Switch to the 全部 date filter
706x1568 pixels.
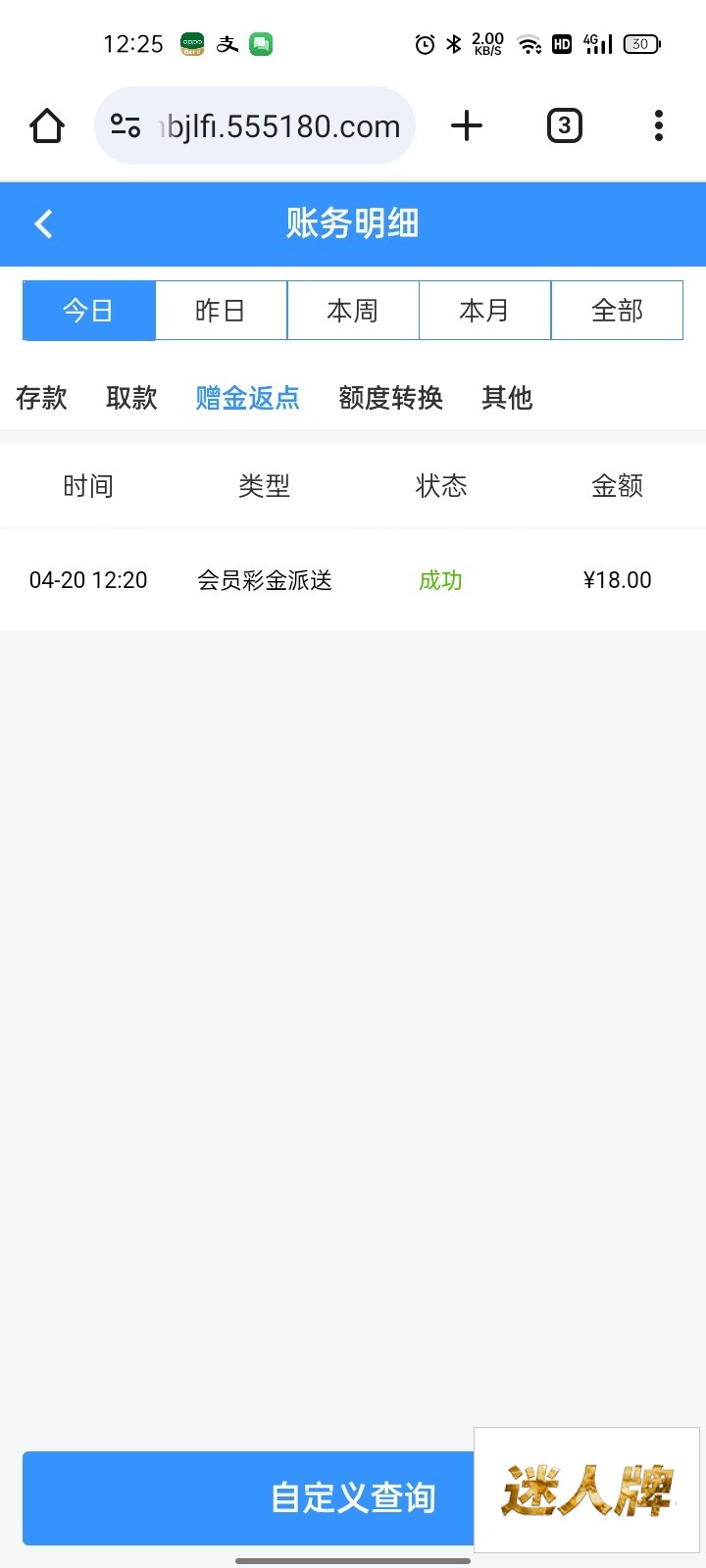pos(617,311)
